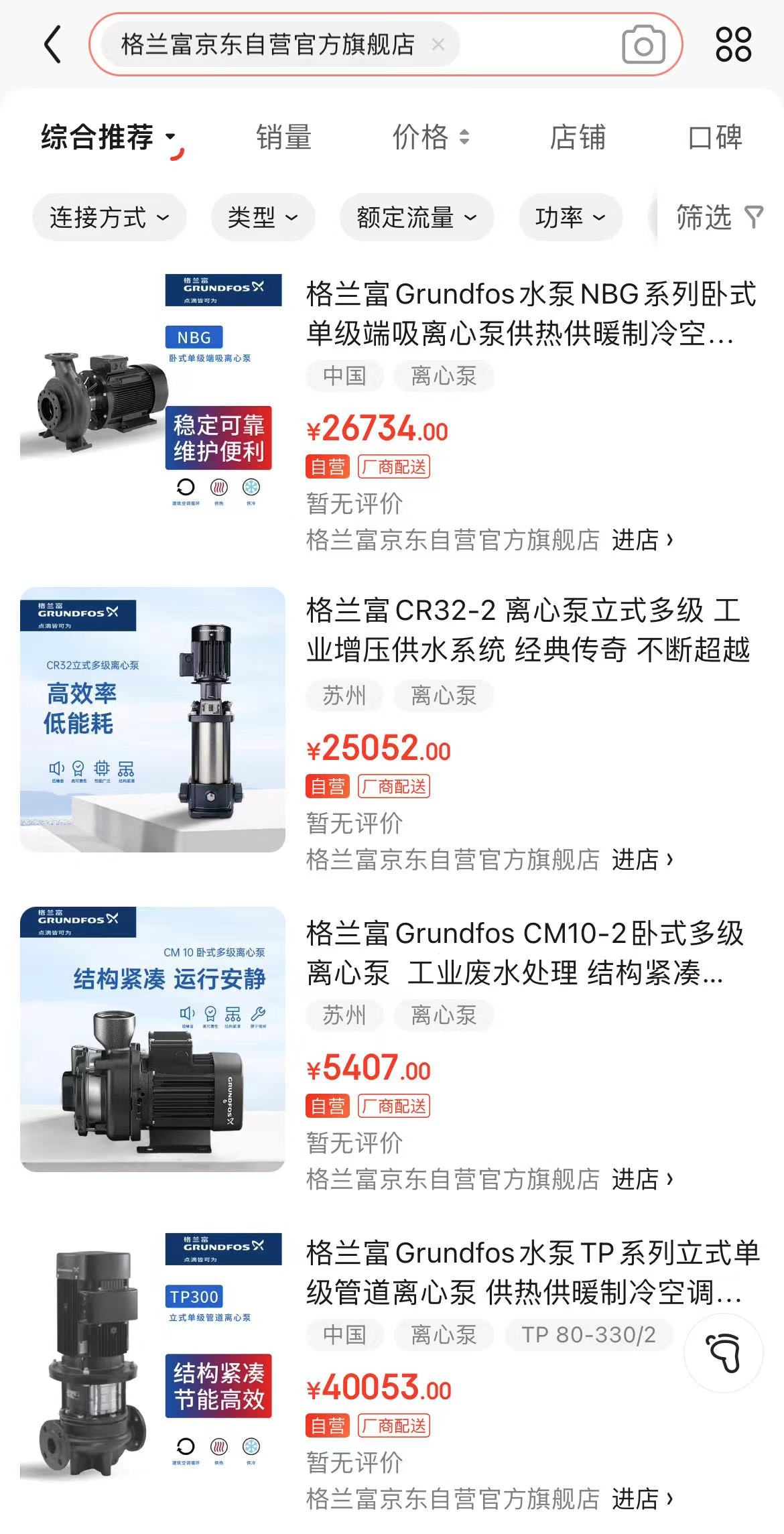Open the four-circle grid menu icon
Viewport: 784px width, 1534px height.
(733, 45)
